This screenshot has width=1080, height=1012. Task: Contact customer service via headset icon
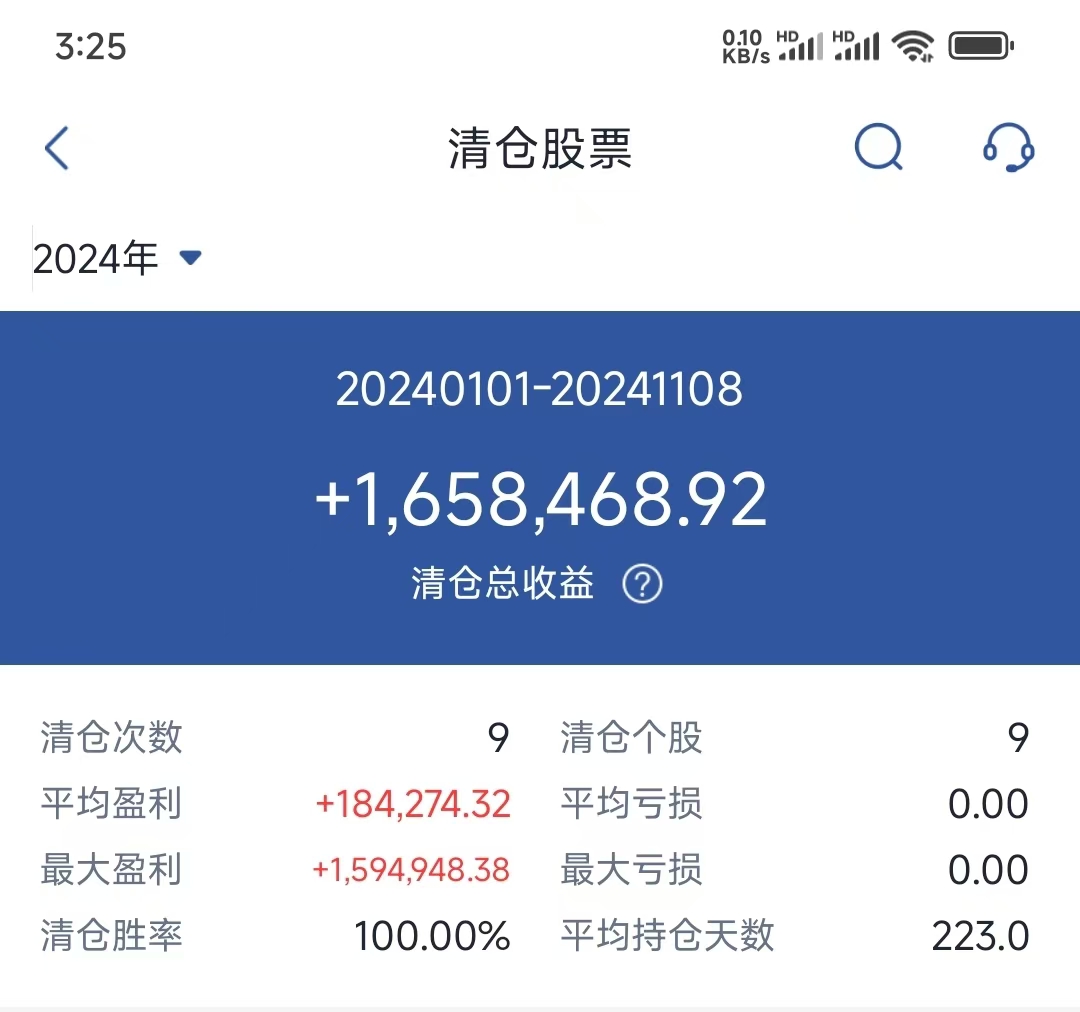click(1007, 149)
